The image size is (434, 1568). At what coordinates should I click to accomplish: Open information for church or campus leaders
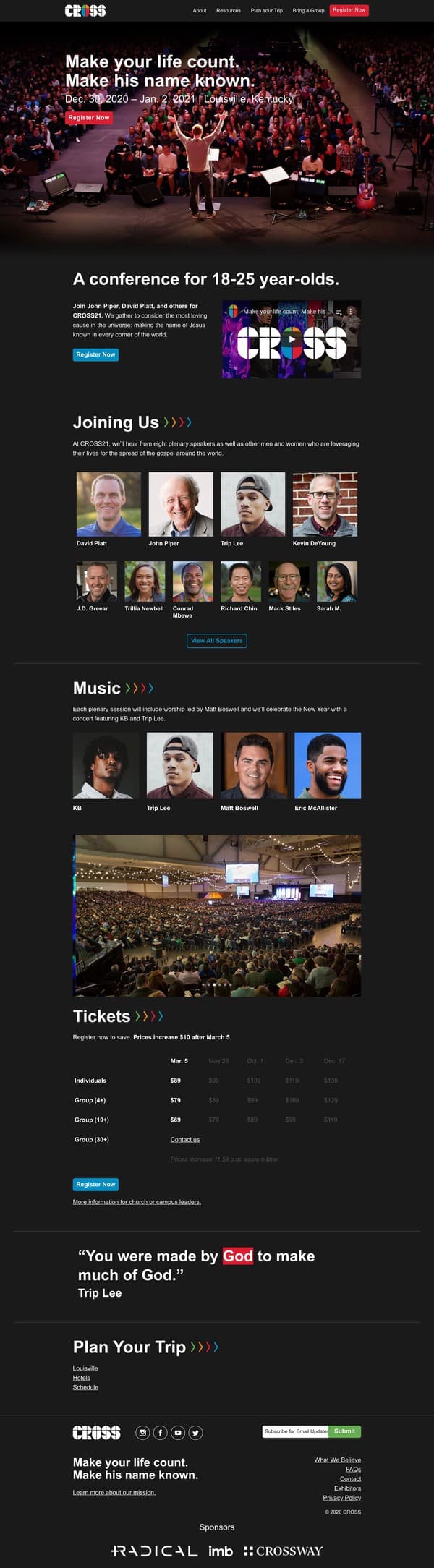[x=137, y=1201]
